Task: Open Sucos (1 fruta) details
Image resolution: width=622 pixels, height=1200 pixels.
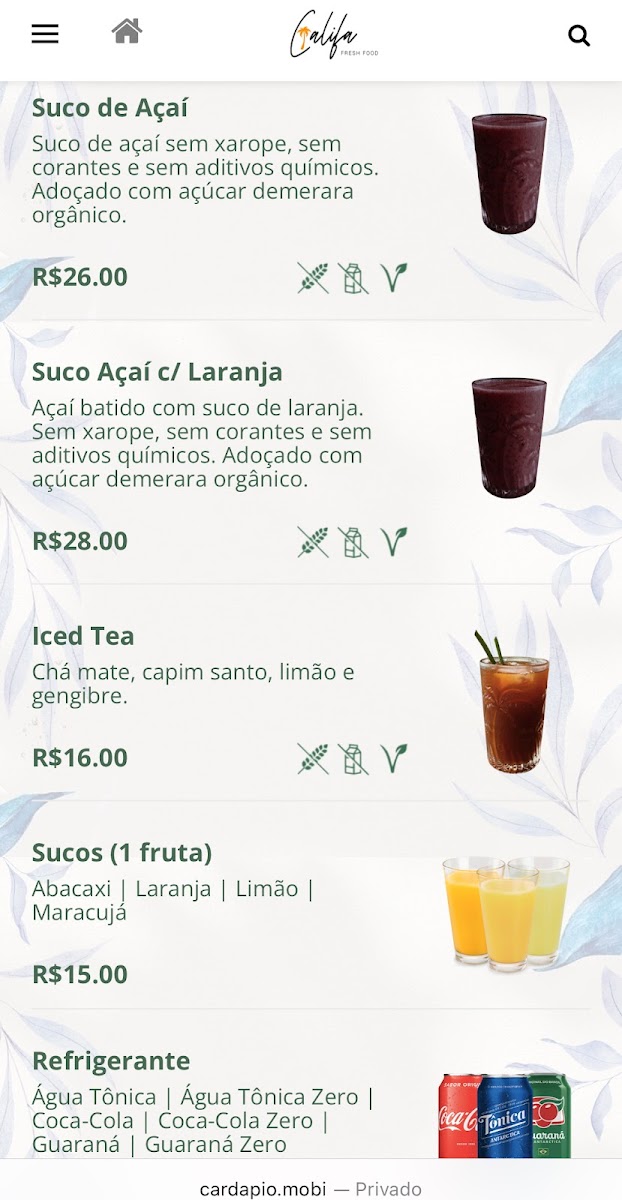Action: tap(122, 853)
